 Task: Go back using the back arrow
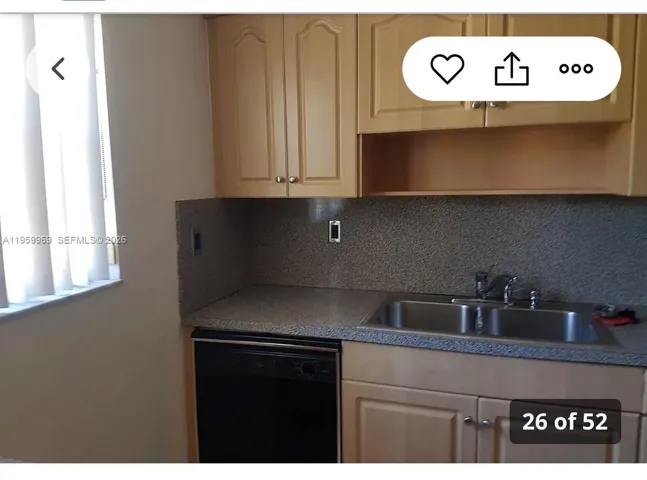(x=58, y=68)
